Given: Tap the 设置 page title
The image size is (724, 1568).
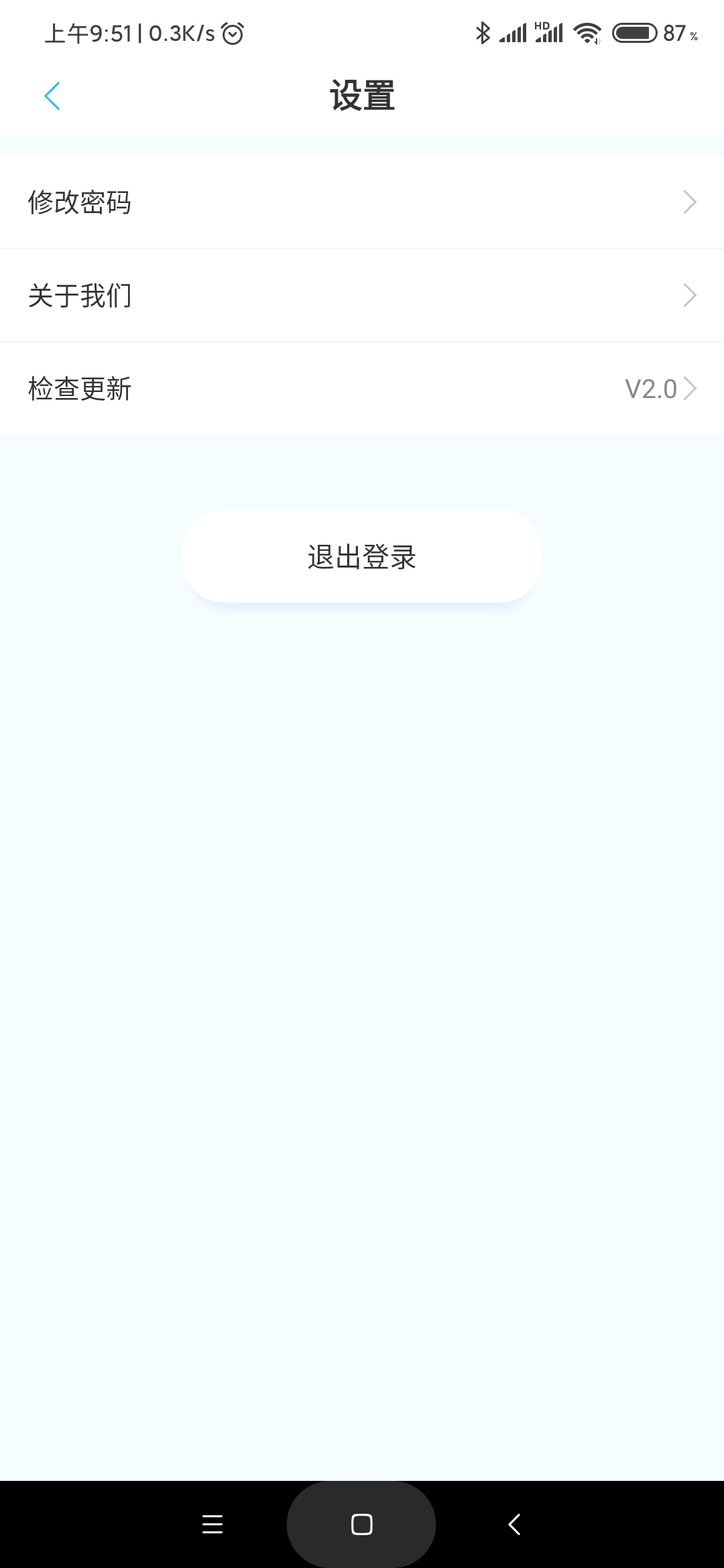Looking at the screenshot, I should click(361, 96).
